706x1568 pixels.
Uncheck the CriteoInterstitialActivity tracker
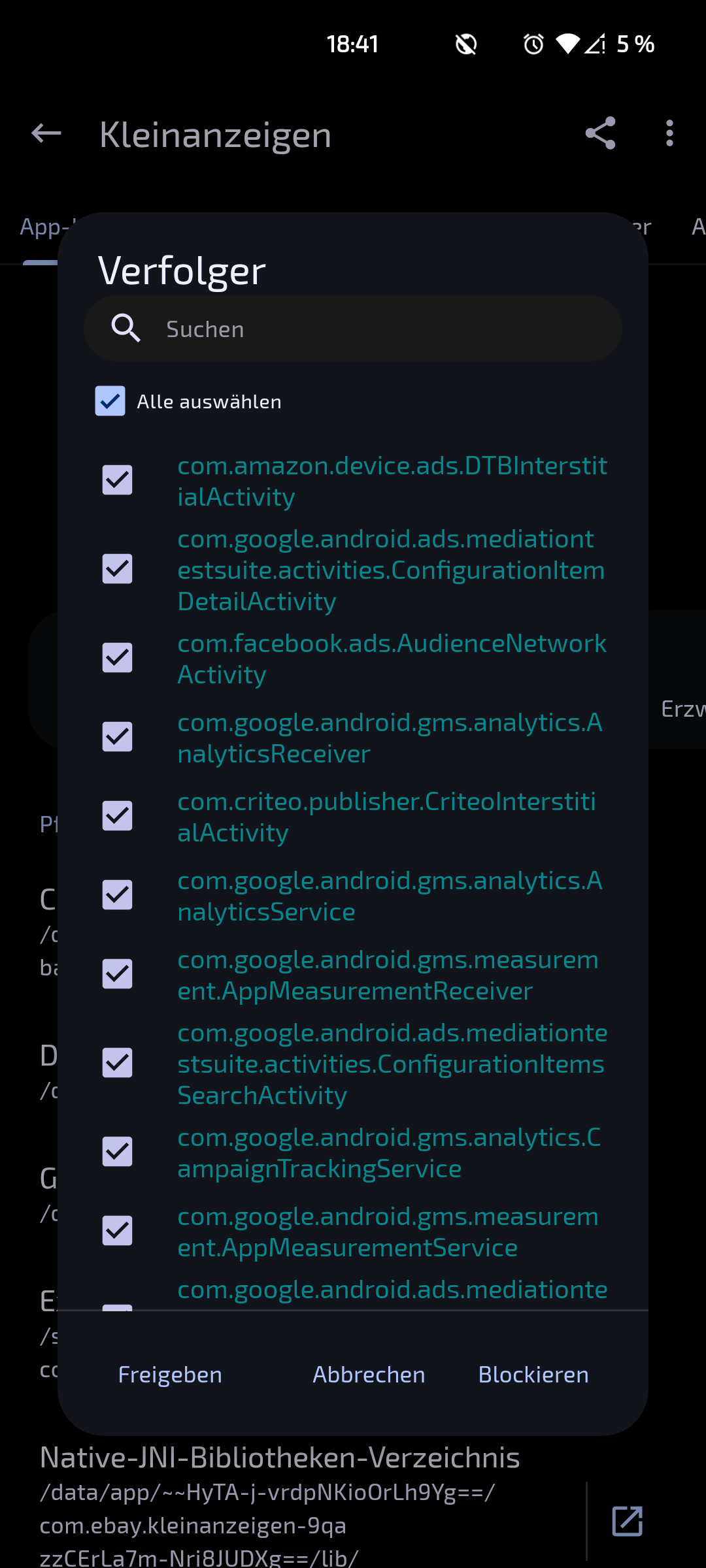click(118, 816)
